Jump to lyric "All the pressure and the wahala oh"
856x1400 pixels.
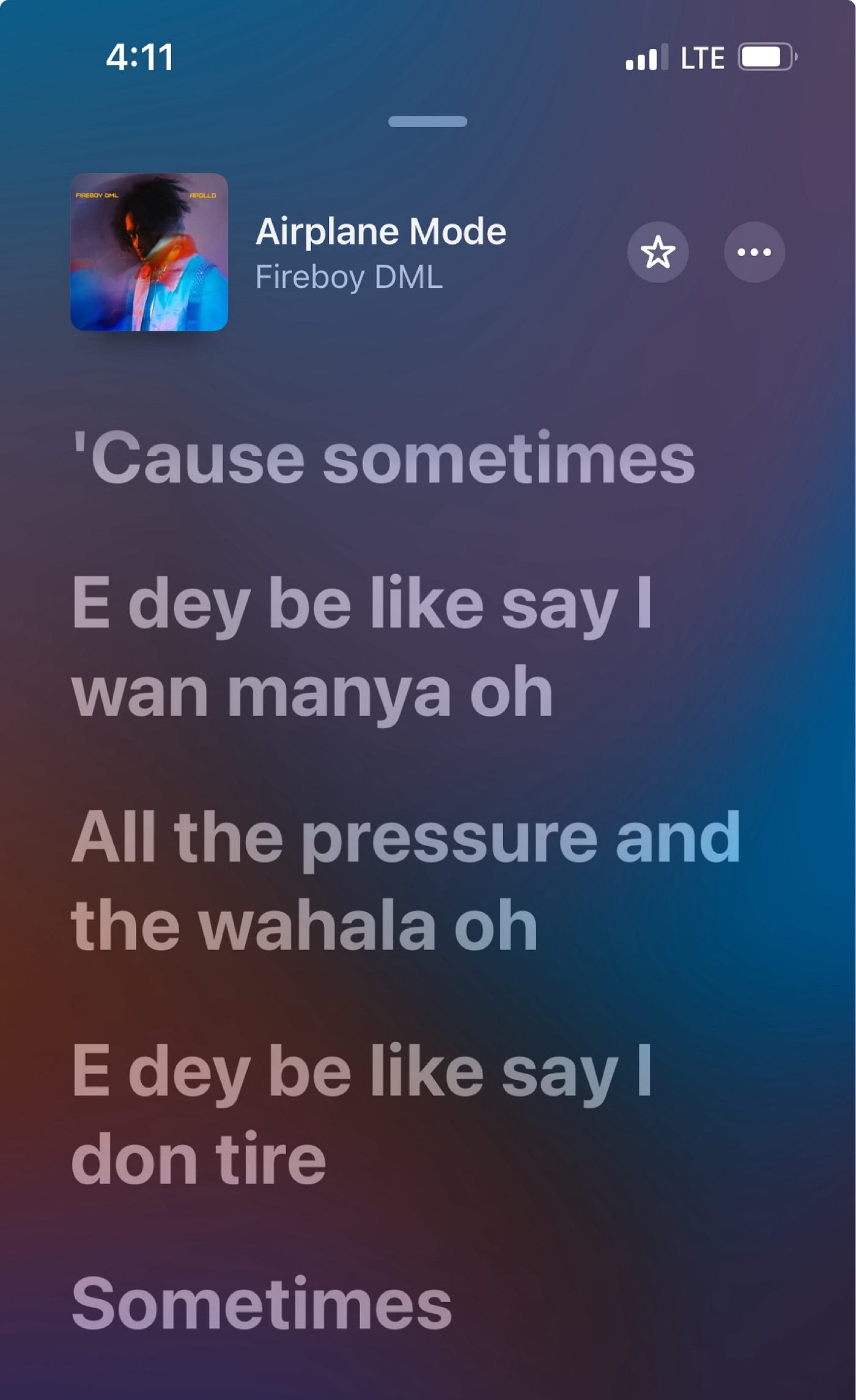coord(405,880)
